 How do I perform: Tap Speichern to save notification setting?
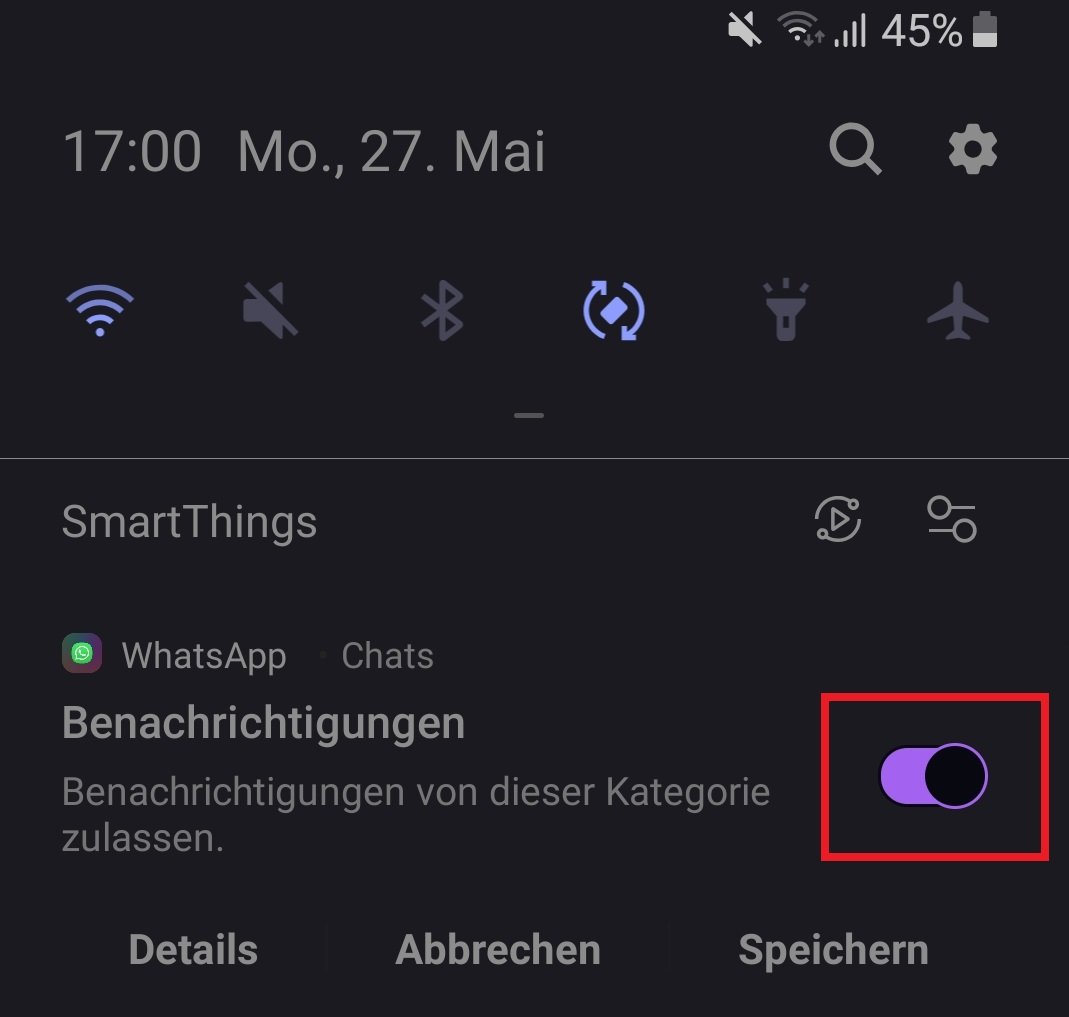833,950
